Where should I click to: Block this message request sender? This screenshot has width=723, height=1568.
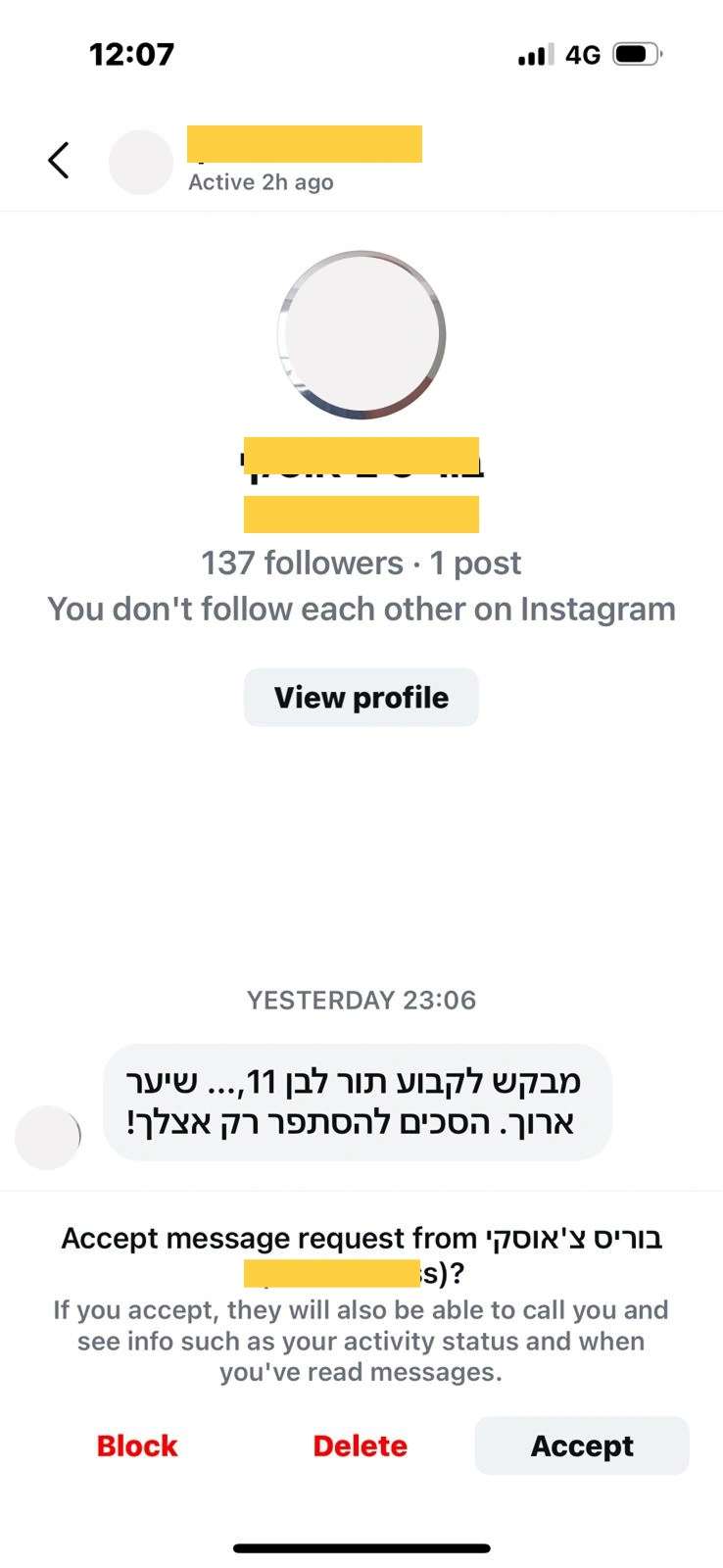pyautogui.click(x=137, y=1445)
